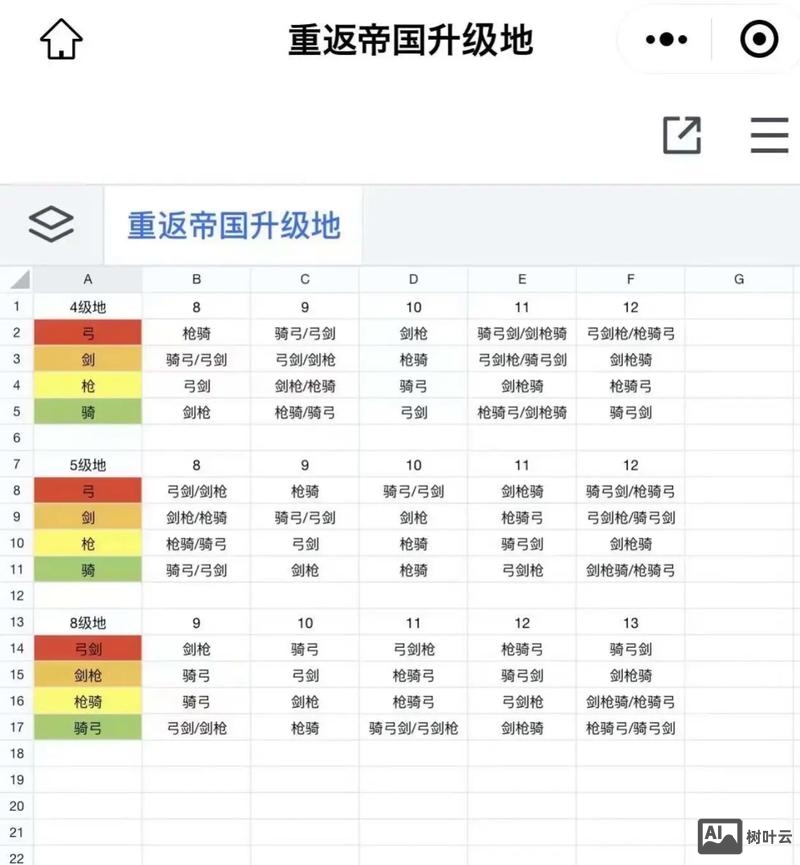Tap the share/export icon

681,136
